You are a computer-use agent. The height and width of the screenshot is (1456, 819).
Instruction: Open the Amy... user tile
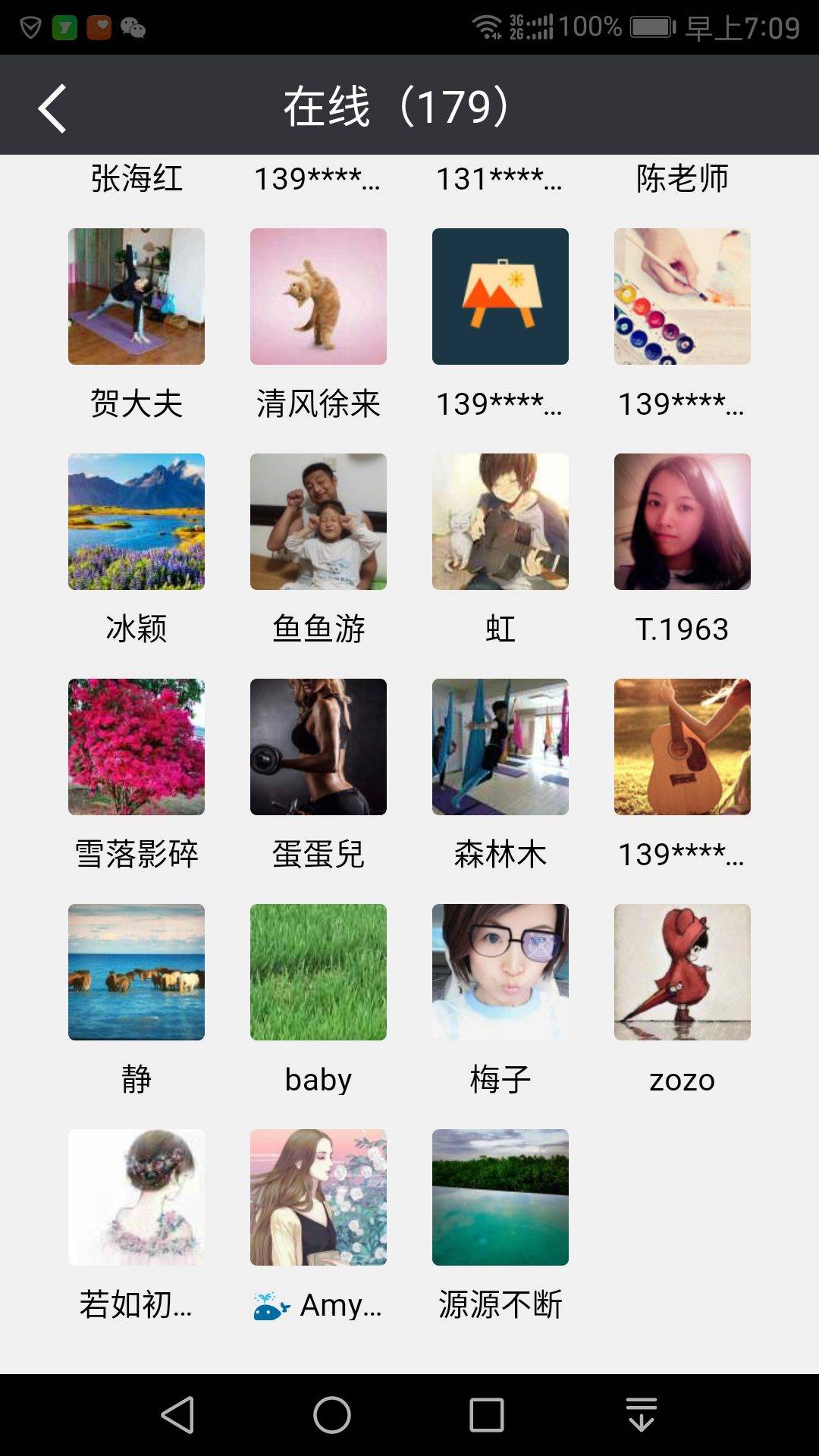318,1197
